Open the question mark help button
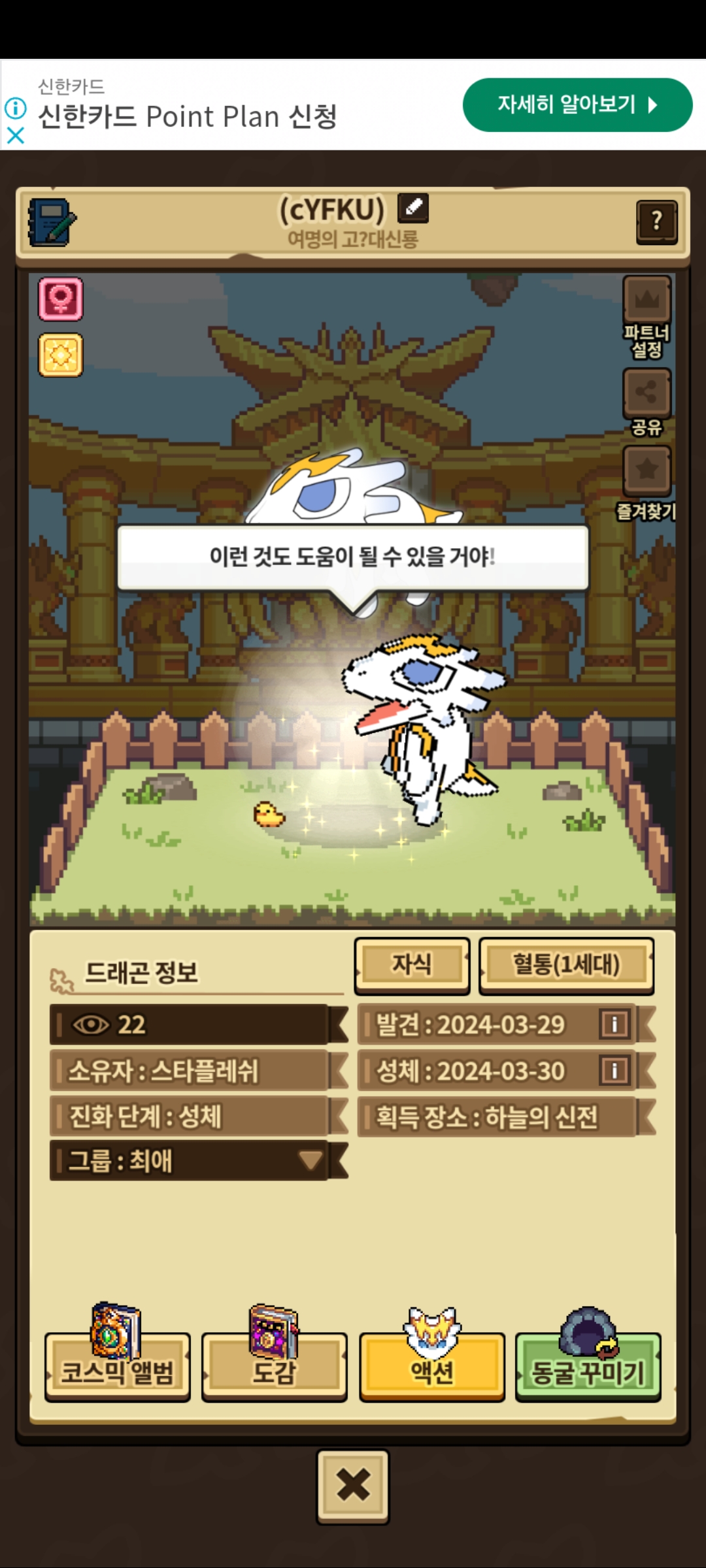 click(656, 222)
